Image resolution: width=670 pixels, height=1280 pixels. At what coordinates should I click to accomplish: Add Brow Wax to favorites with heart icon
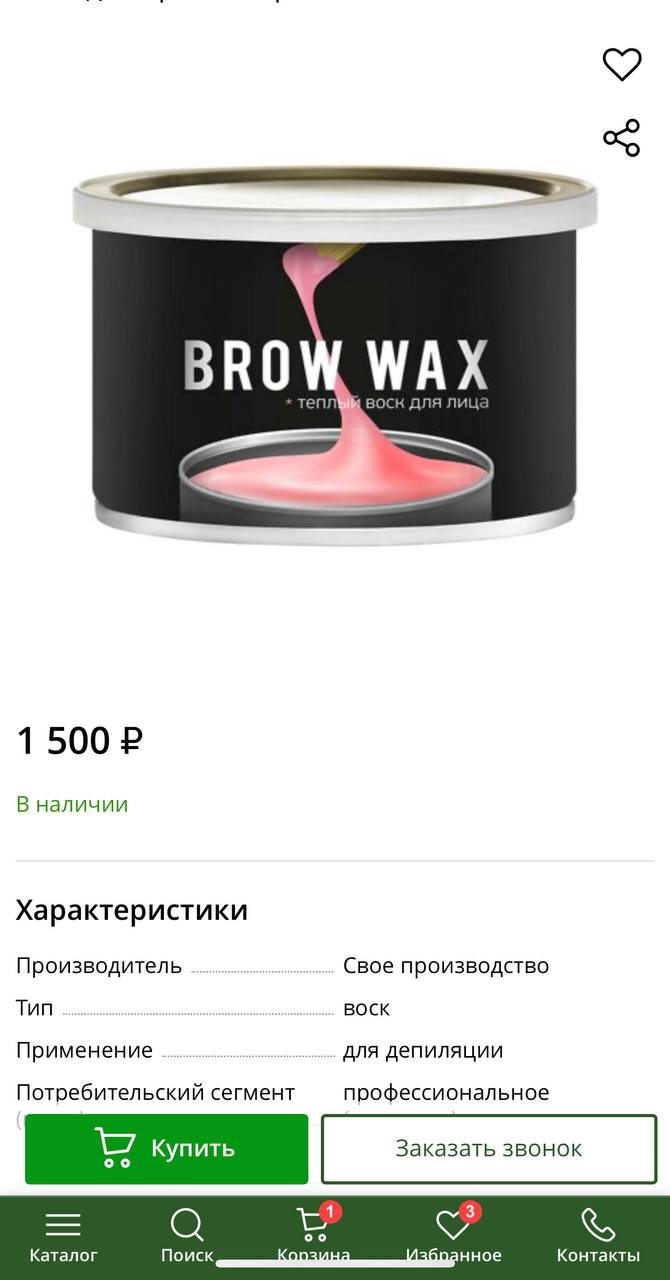coord(621,65)
